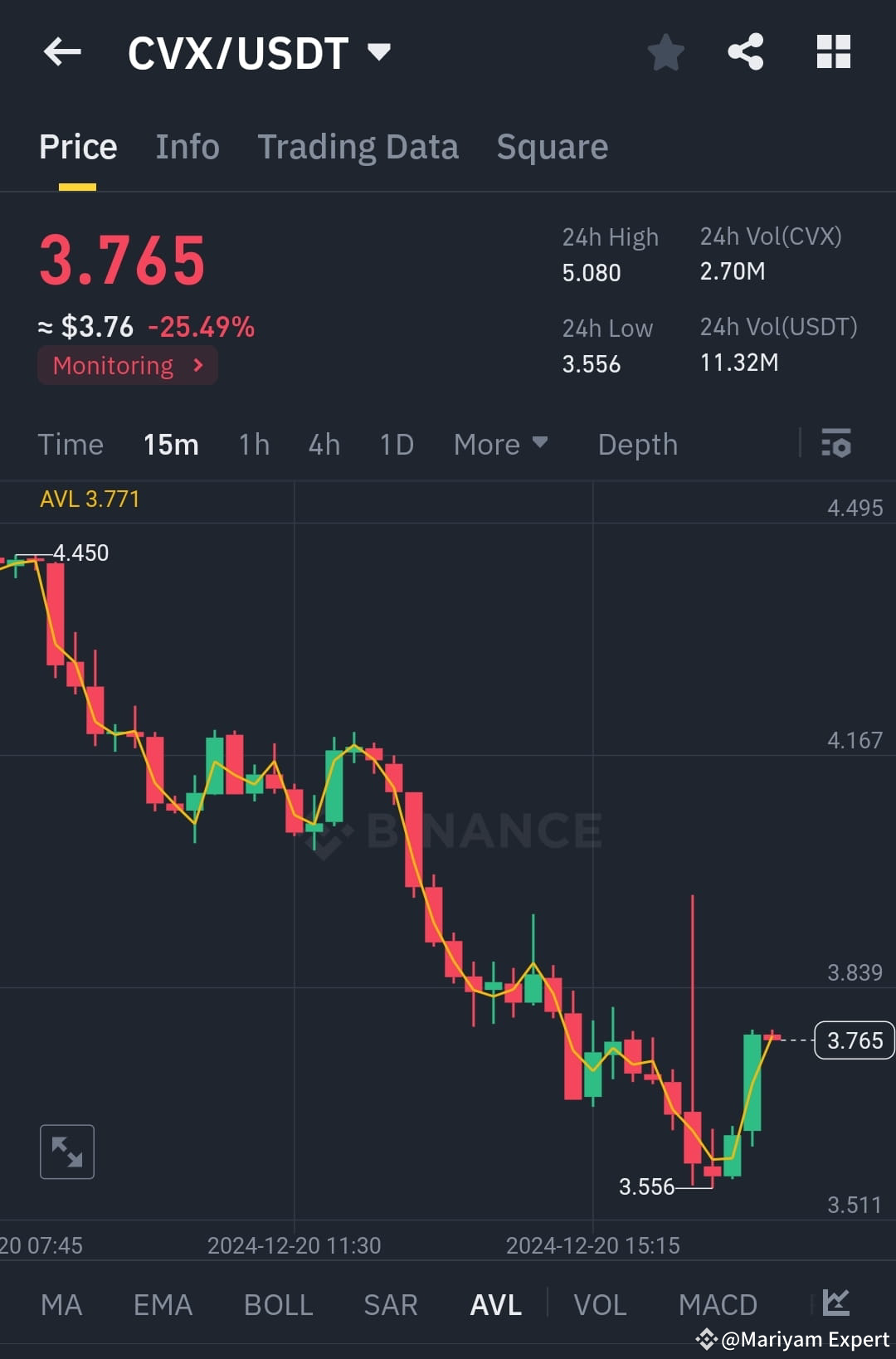This screenshot has height=1359, width=896.
Task: Mark CVX/USDT as favorite via star icon
Action: 666,51
